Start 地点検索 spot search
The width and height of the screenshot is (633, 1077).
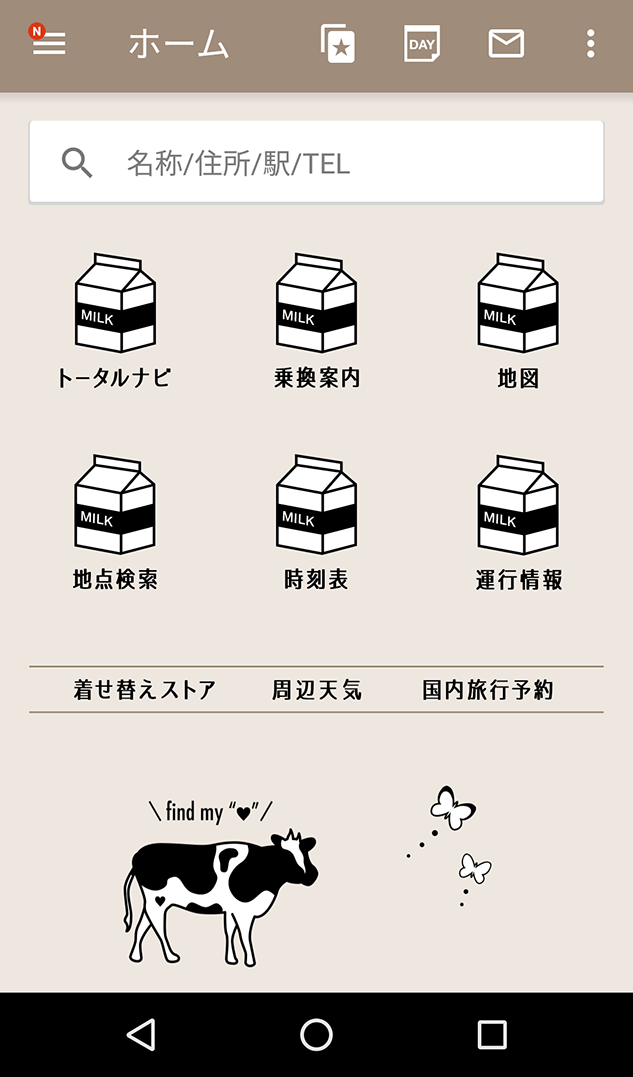point(114,520)
